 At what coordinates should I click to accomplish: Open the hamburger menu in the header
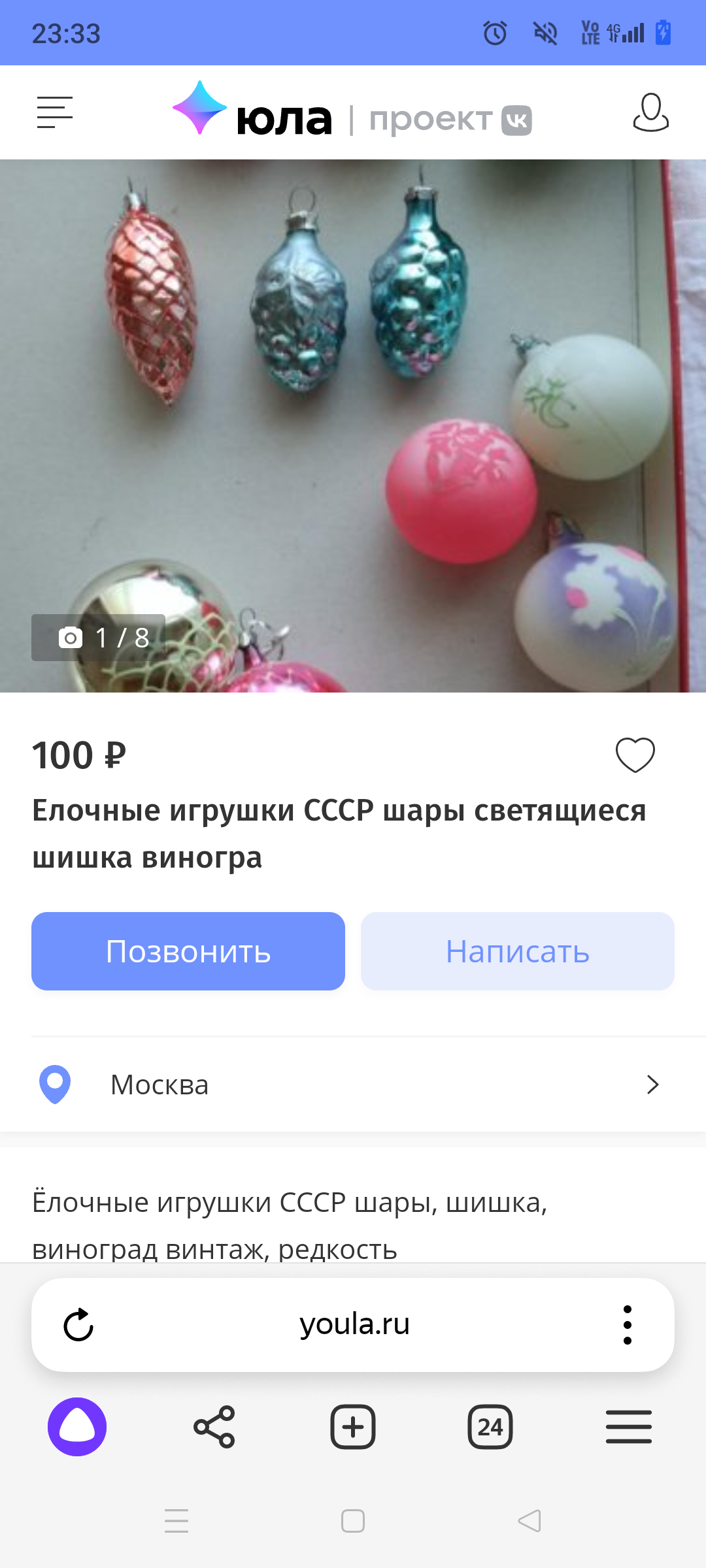tap(54, 112)
